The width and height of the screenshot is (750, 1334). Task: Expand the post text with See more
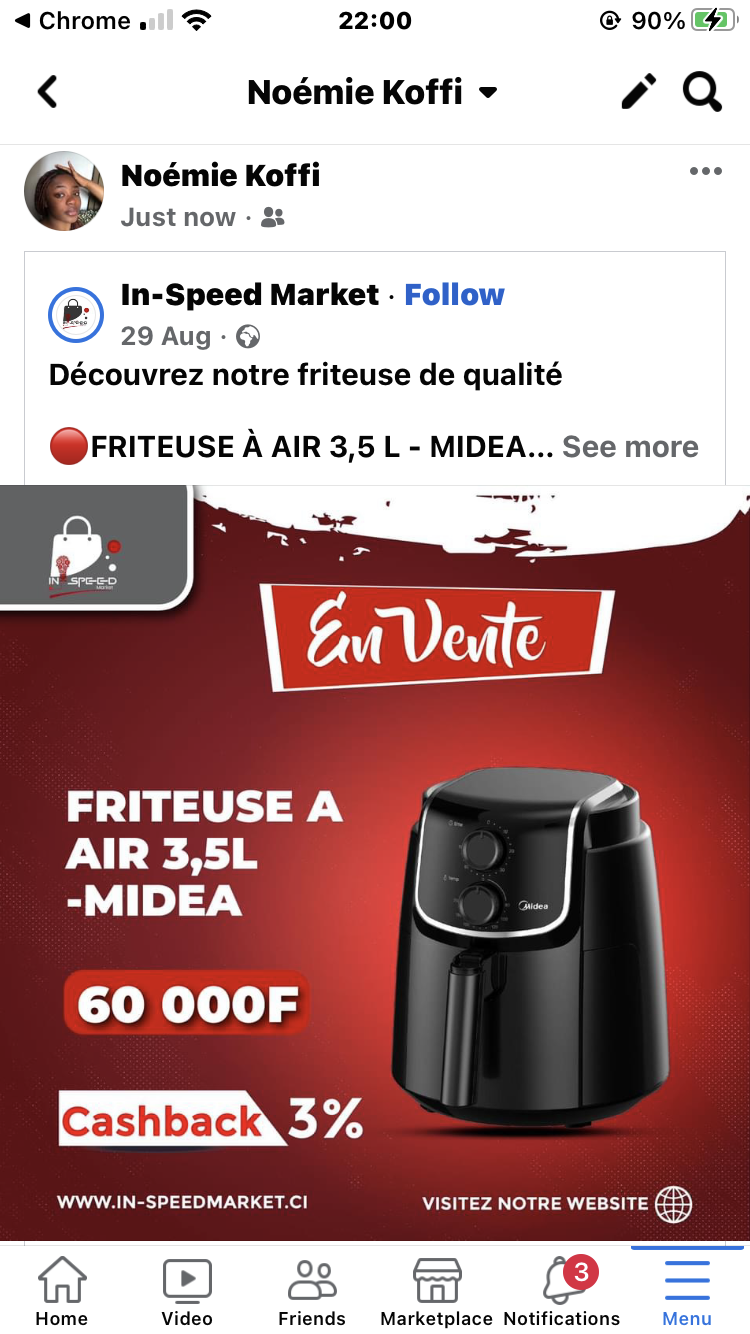tap(630, 447)
